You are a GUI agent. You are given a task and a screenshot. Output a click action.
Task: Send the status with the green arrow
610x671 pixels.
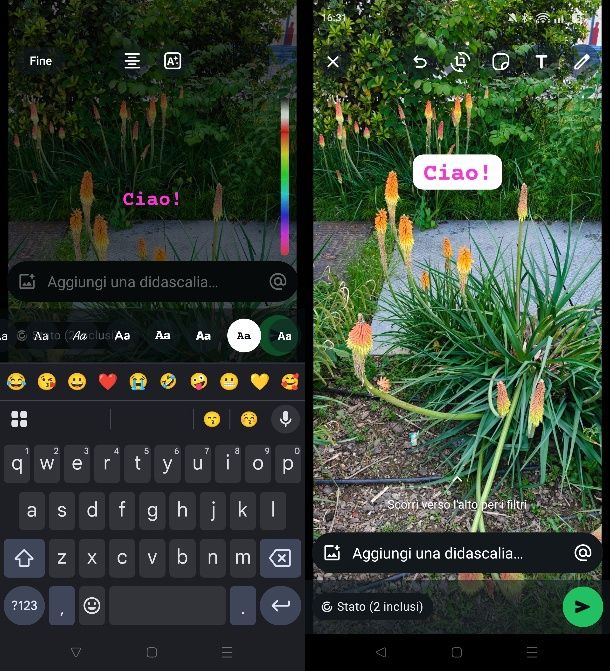click(582, 606)
